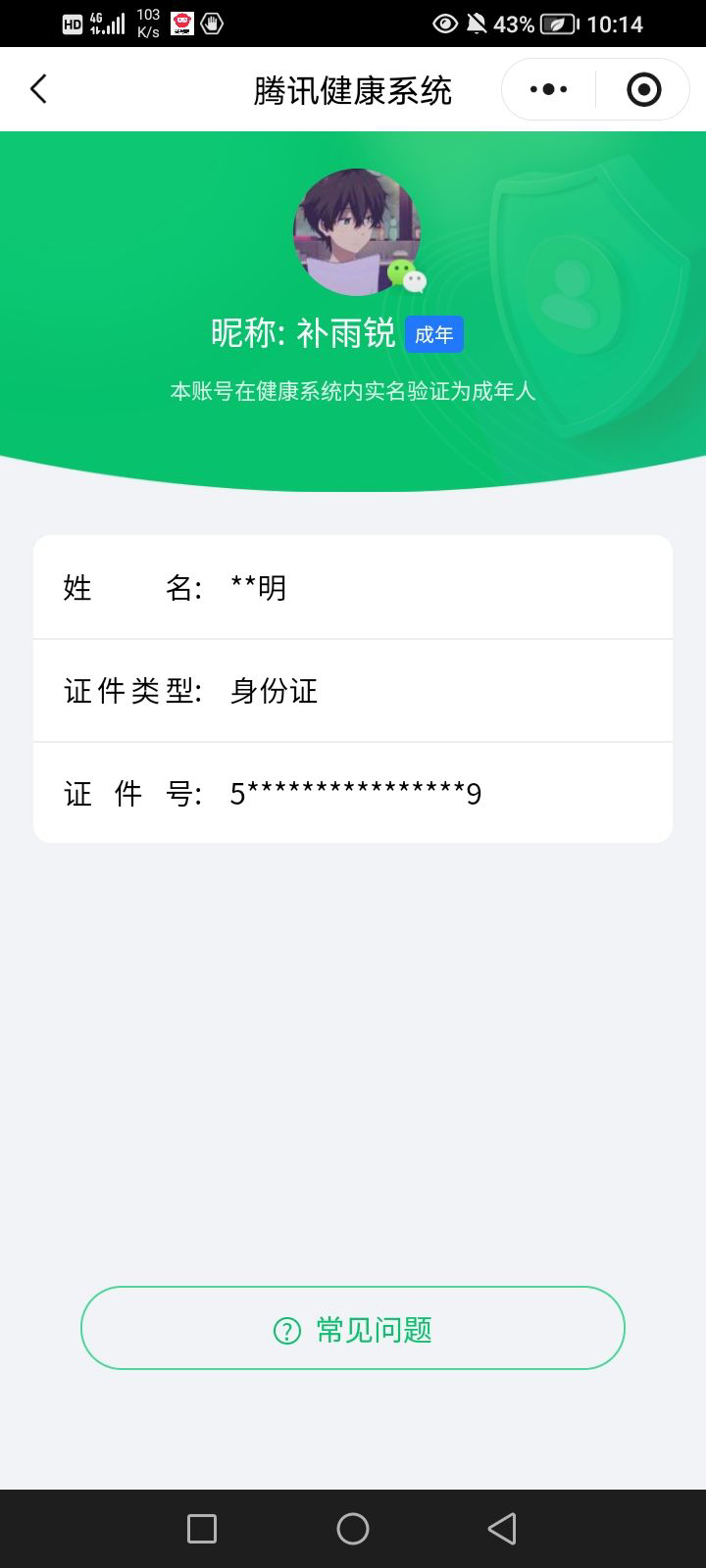Tap the WeChat logo badge on the avatar
Image resolution: width=706 pixels, height=1568 pixels.
[408, 278]
